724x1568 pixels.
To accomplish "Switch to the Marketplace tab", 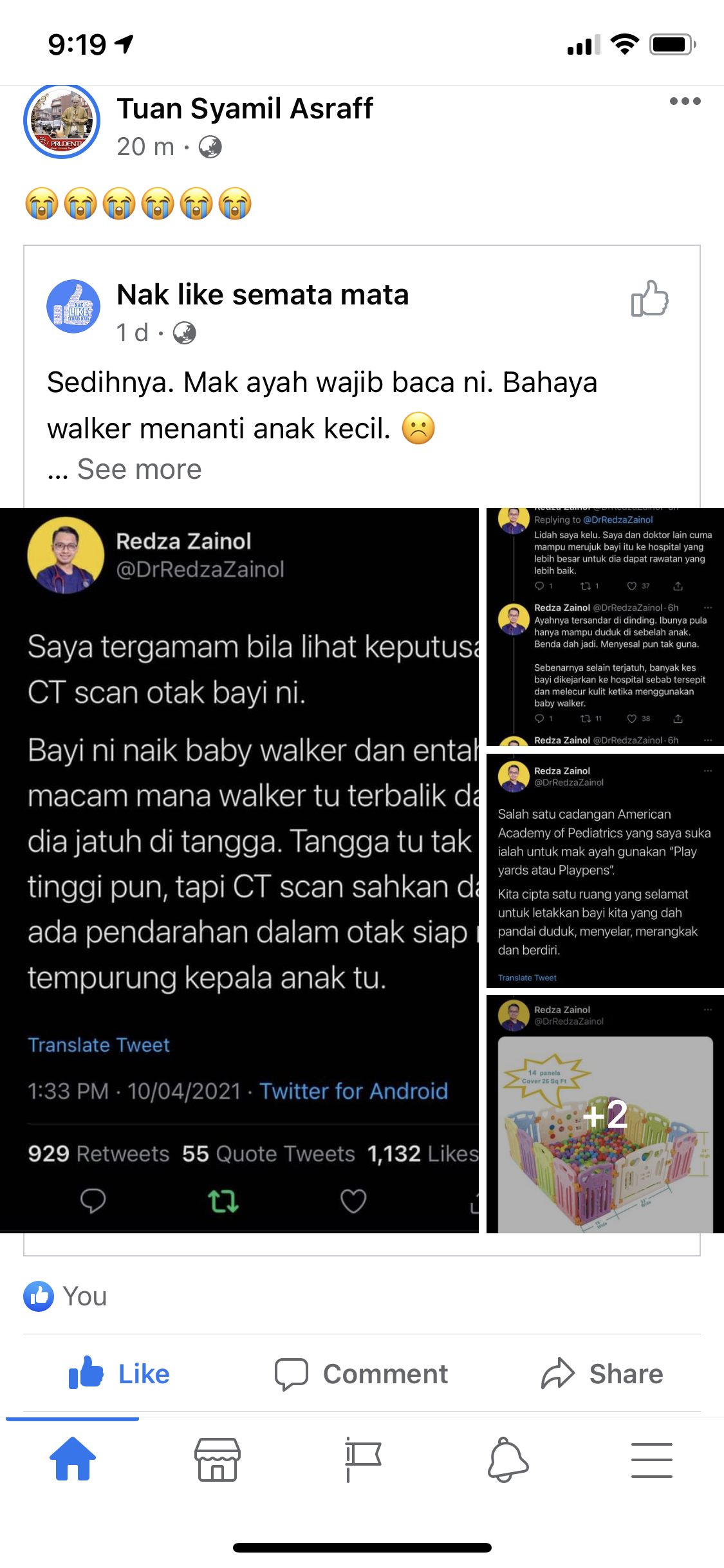I will tap(218, 1459).
